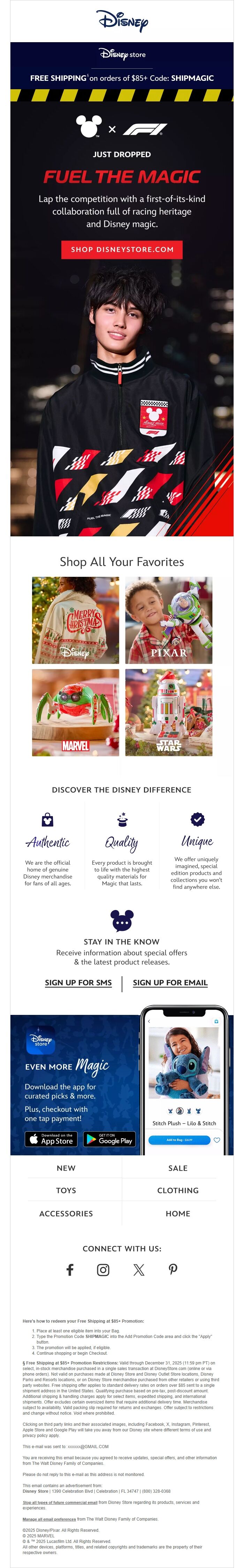This screenshot has width=244, height=1568.
Task: Browse the TOYS category
Action: [66, 1191]
